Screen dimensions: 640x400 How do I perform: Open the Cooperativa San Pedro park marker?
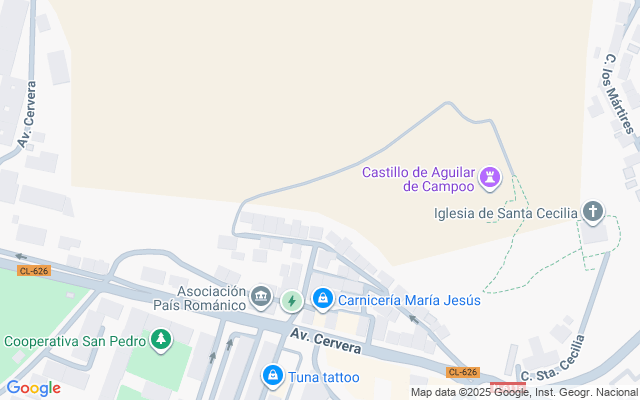(160, 341)
